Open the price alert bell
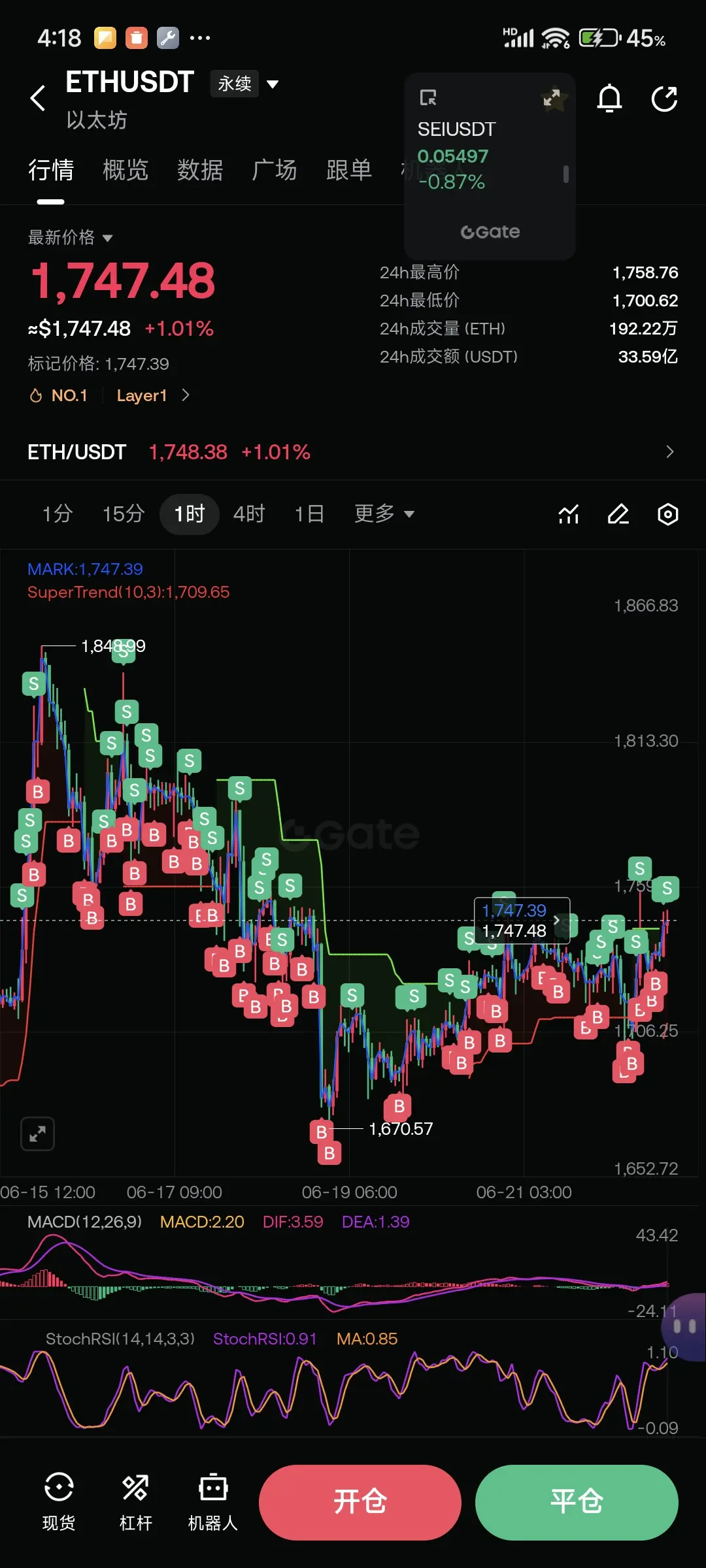The height and width of the screenshot is (1568, 706). 609,99
